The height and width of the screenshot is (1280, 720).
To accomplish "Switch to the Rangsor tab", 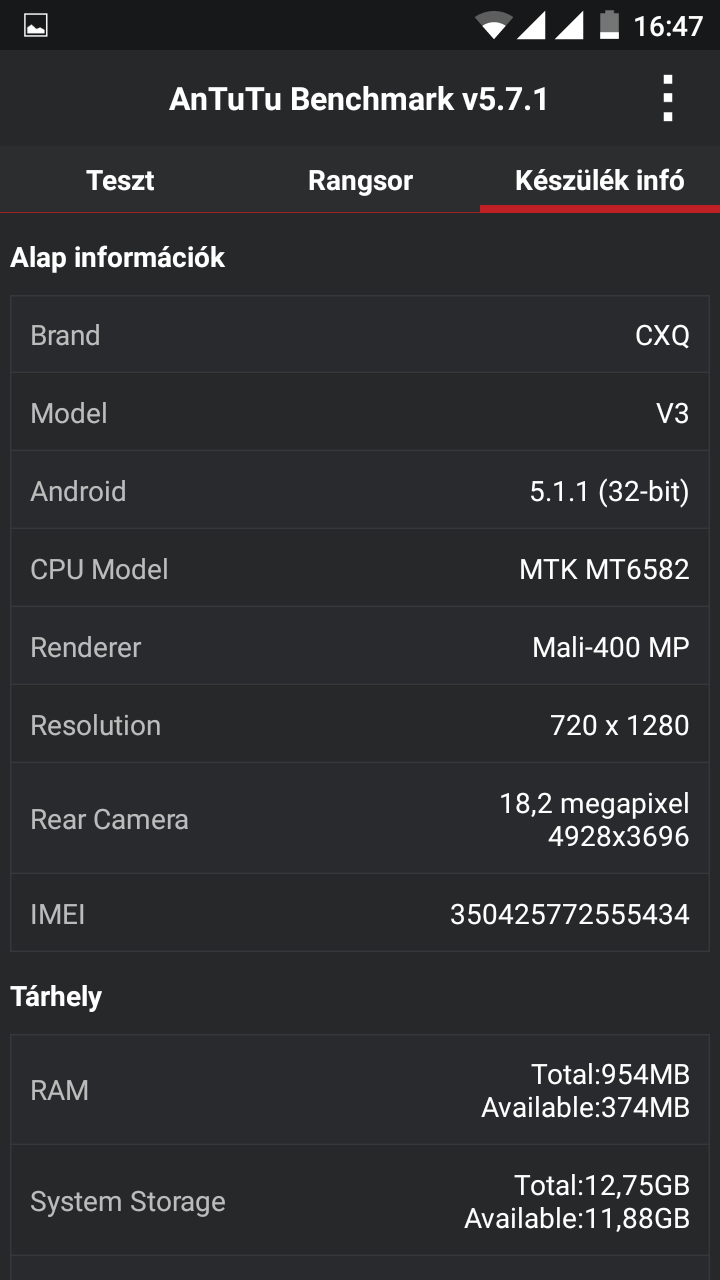I will [x=360, y=180].
